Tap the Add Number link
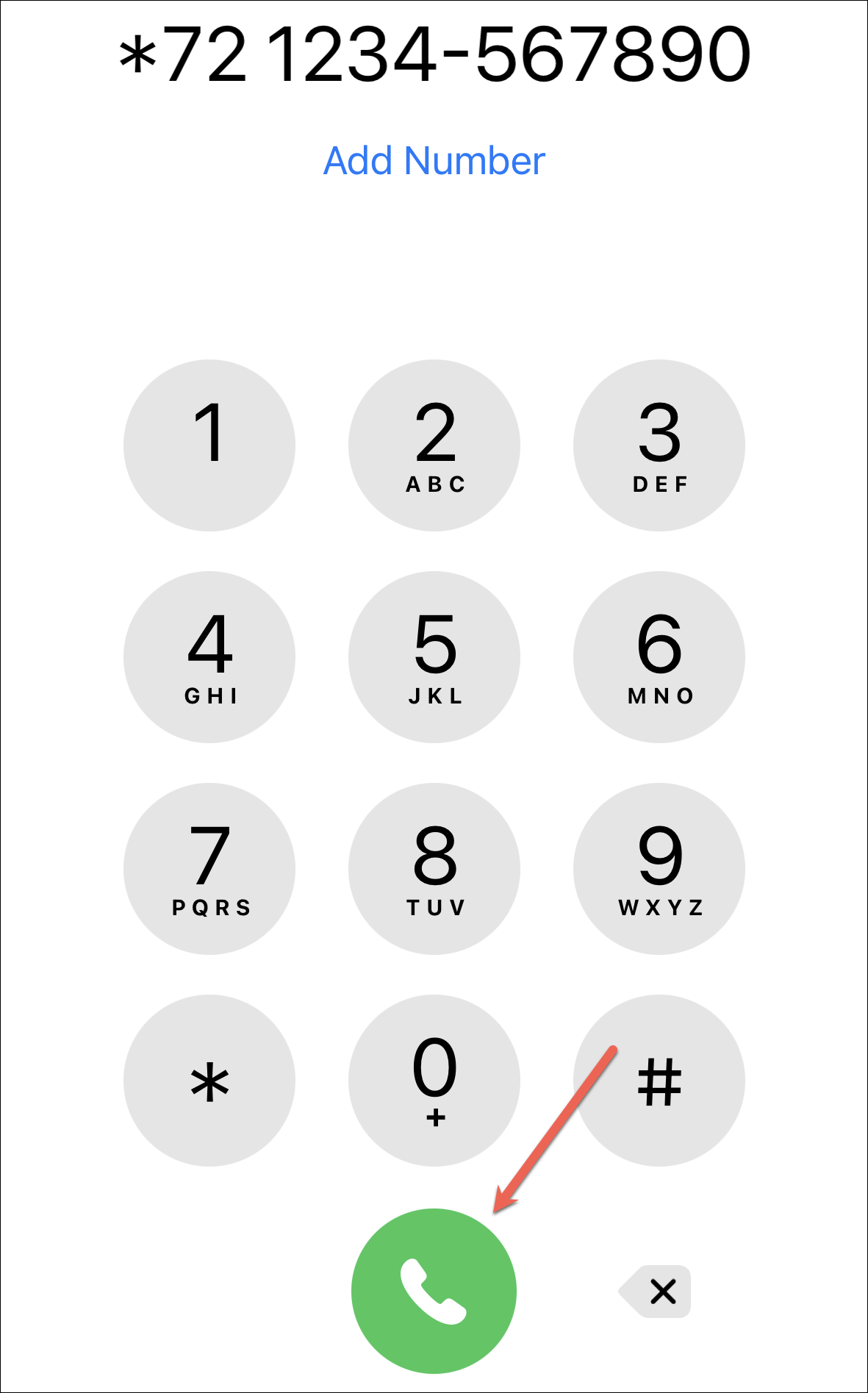Image resolution: width=868 pixels, height=1393 pixels. [434, 161]
